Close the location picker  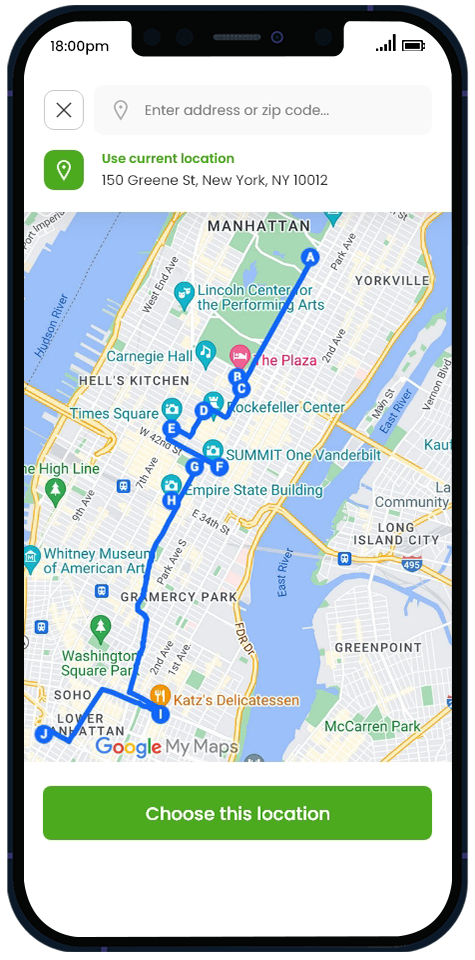(x=64, y=110)
